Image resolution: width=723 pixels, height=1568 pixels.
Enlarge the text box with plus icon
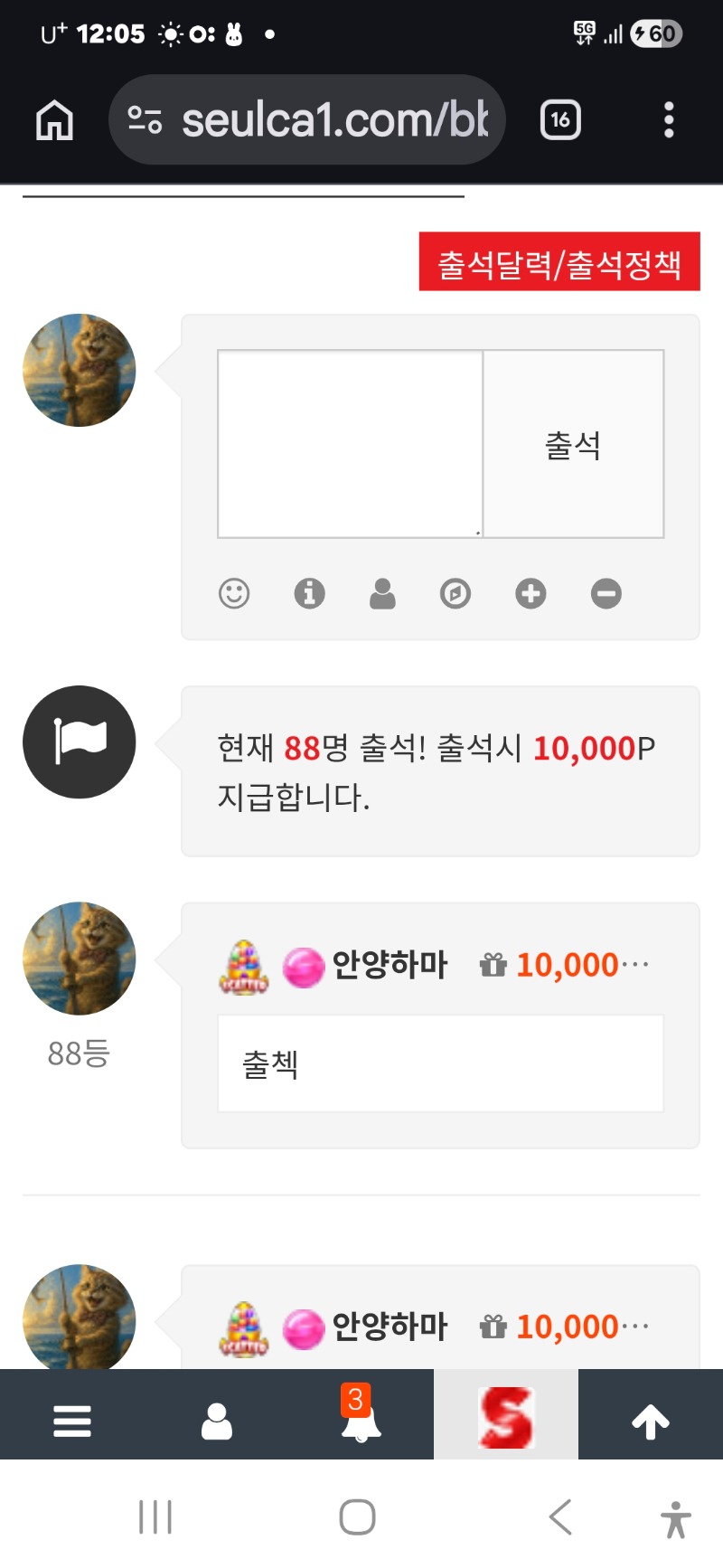click(x=531, y=593)
